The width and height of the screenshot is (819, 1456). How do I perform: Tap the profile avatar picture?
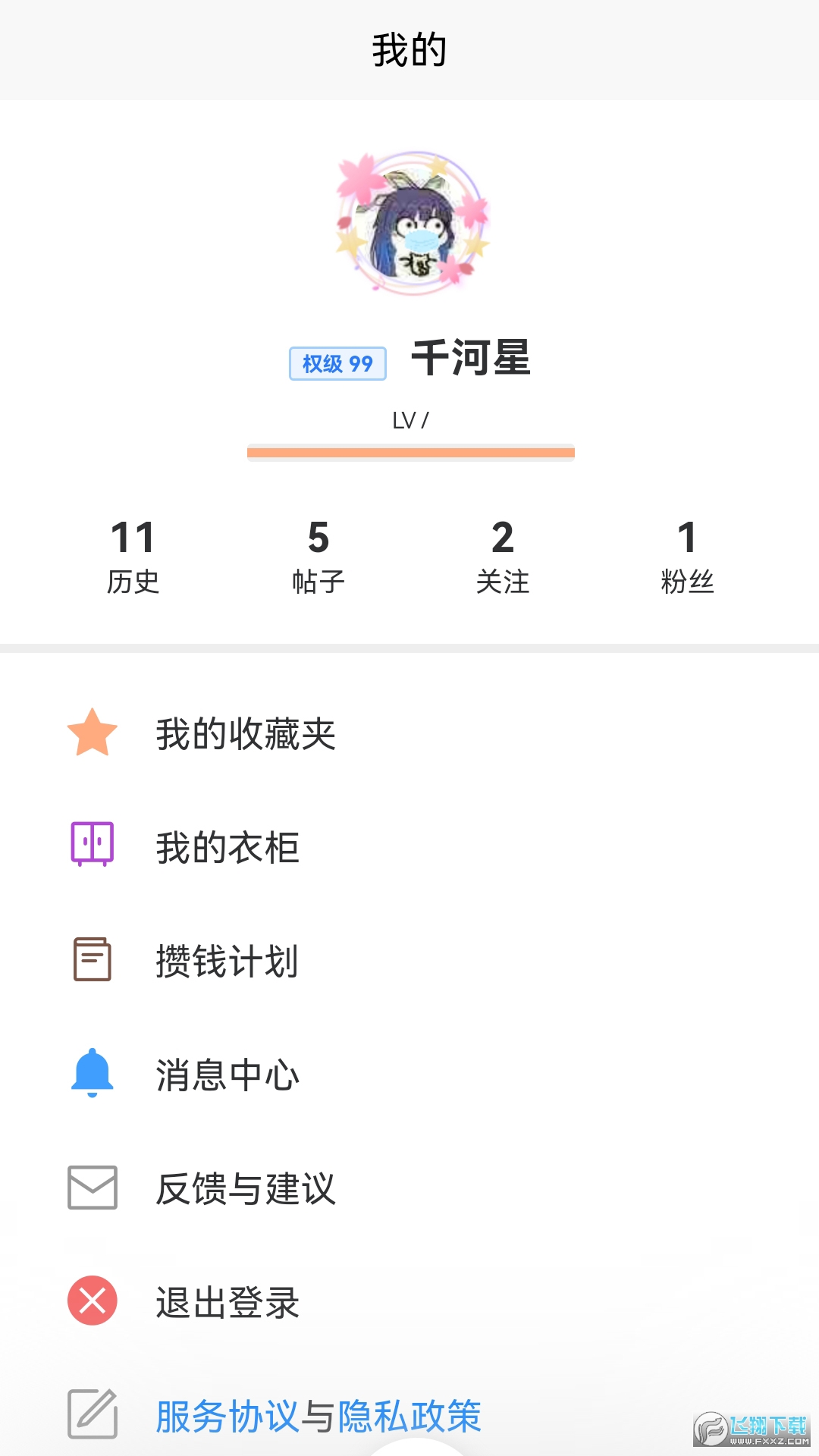tap(413, 222)
